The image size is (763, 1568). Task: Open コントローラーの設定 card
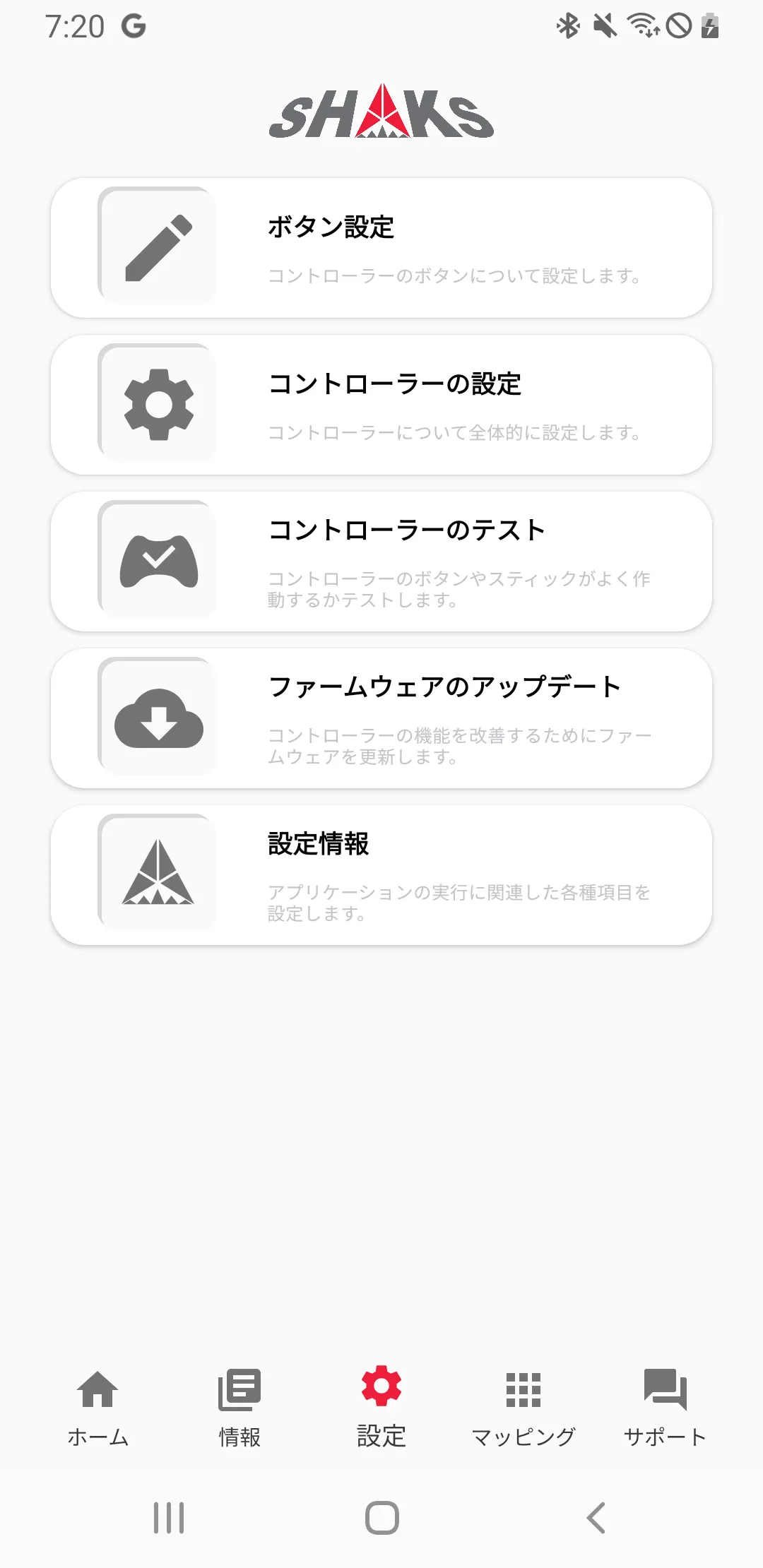[381, 405]
